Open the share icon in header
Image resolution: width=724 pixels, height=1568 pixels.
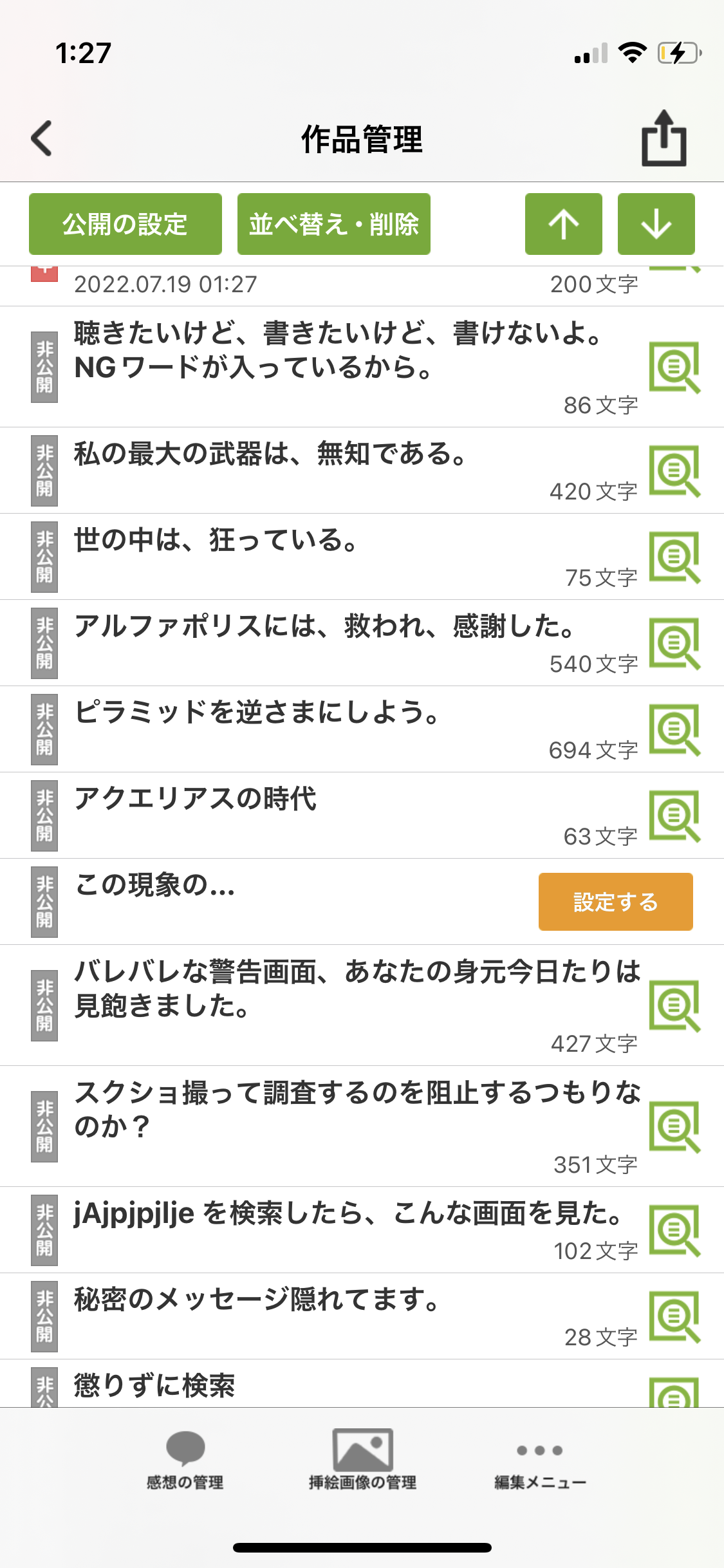(664, 138)
